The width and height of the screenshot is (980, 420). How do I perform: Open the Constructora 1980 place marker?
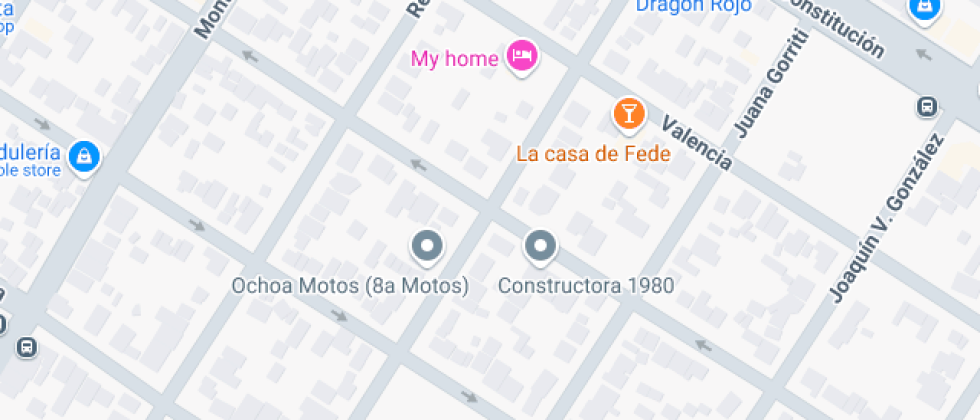coord(540,248)
